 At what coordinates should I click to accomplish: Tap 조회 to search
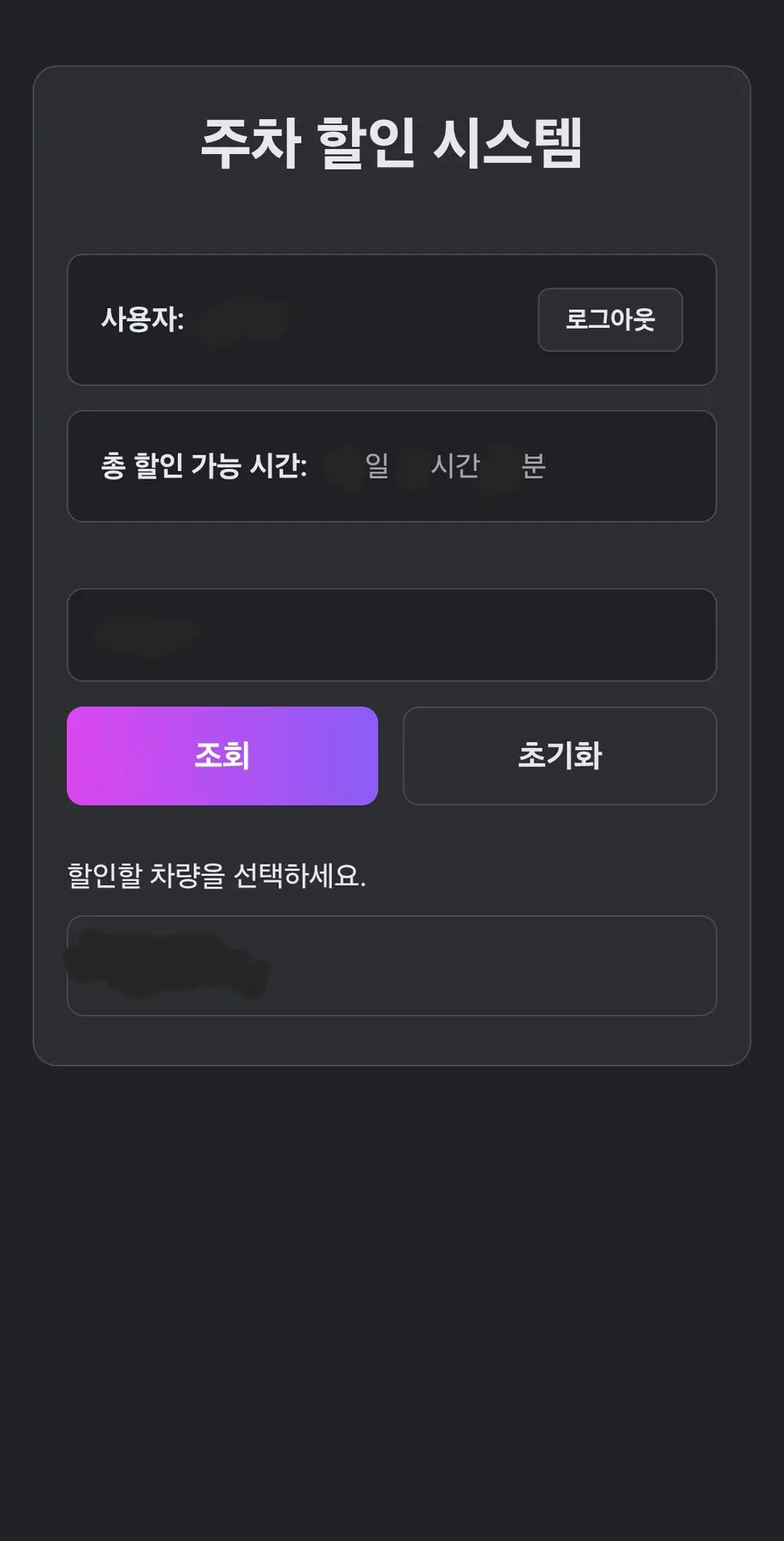pos(223,755)
